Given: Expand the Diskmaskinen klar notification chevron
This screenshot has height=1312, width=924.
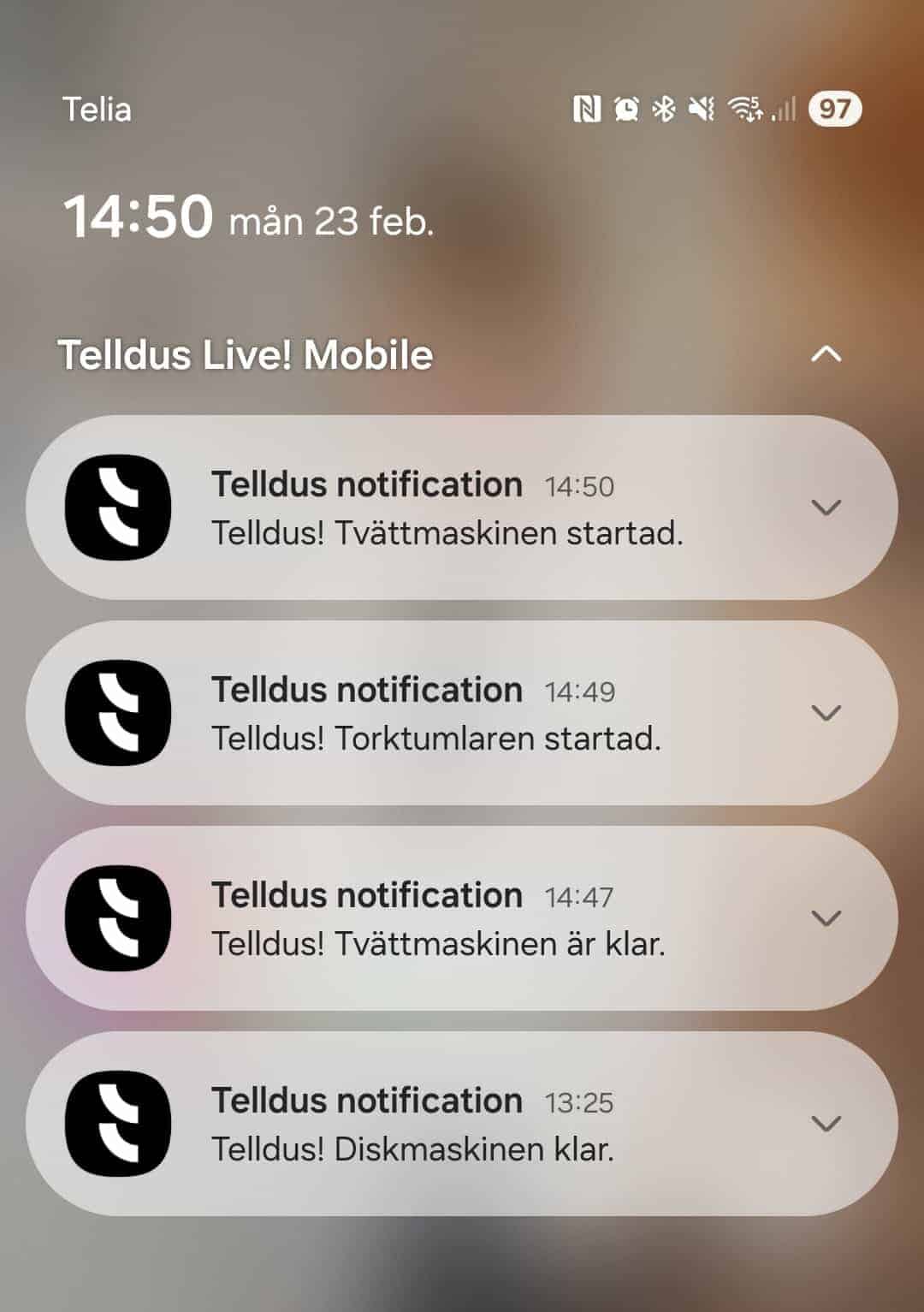Looking at the screenshot, I should point(826,1124).
